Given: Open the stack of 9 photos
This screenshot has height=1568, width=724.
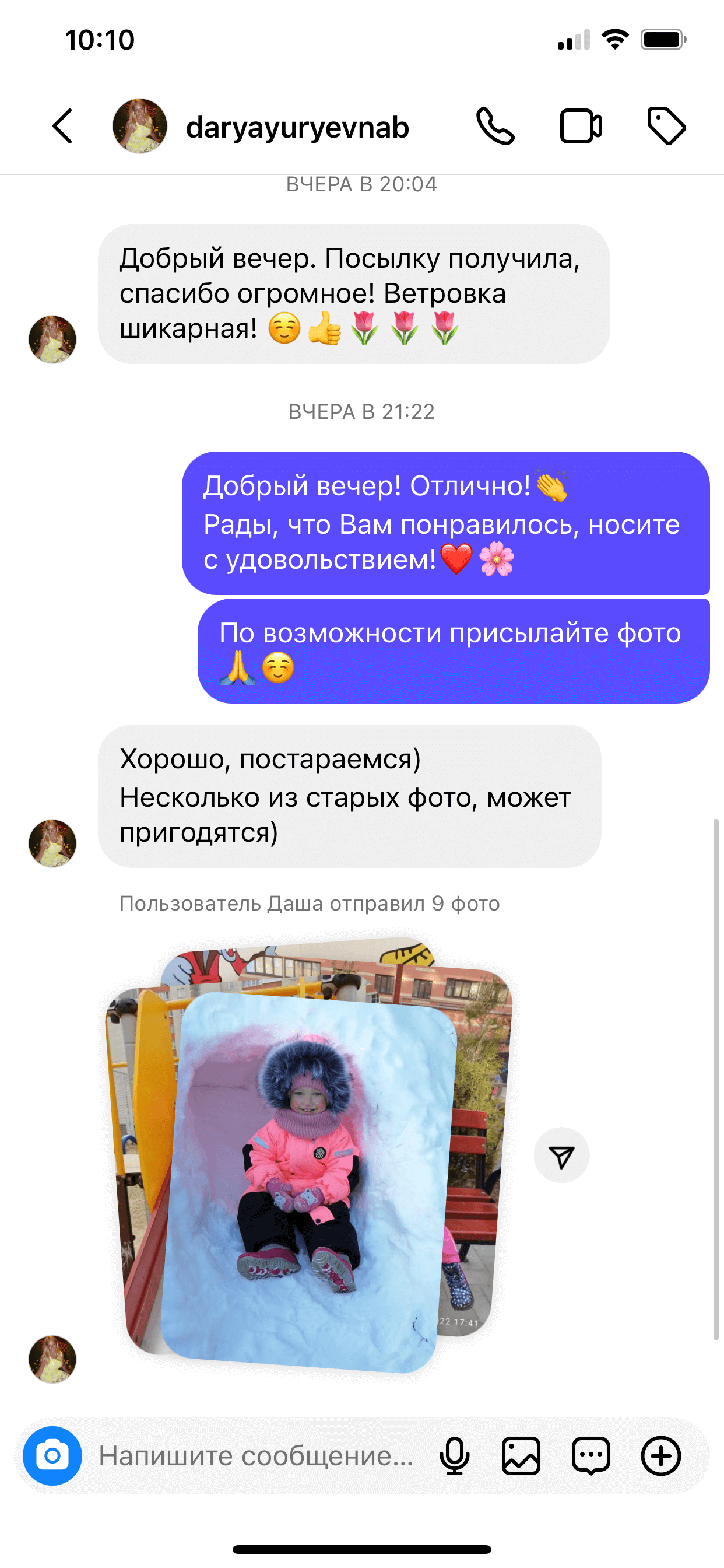Looking at the screenshot, I should tap(309, 1154).
